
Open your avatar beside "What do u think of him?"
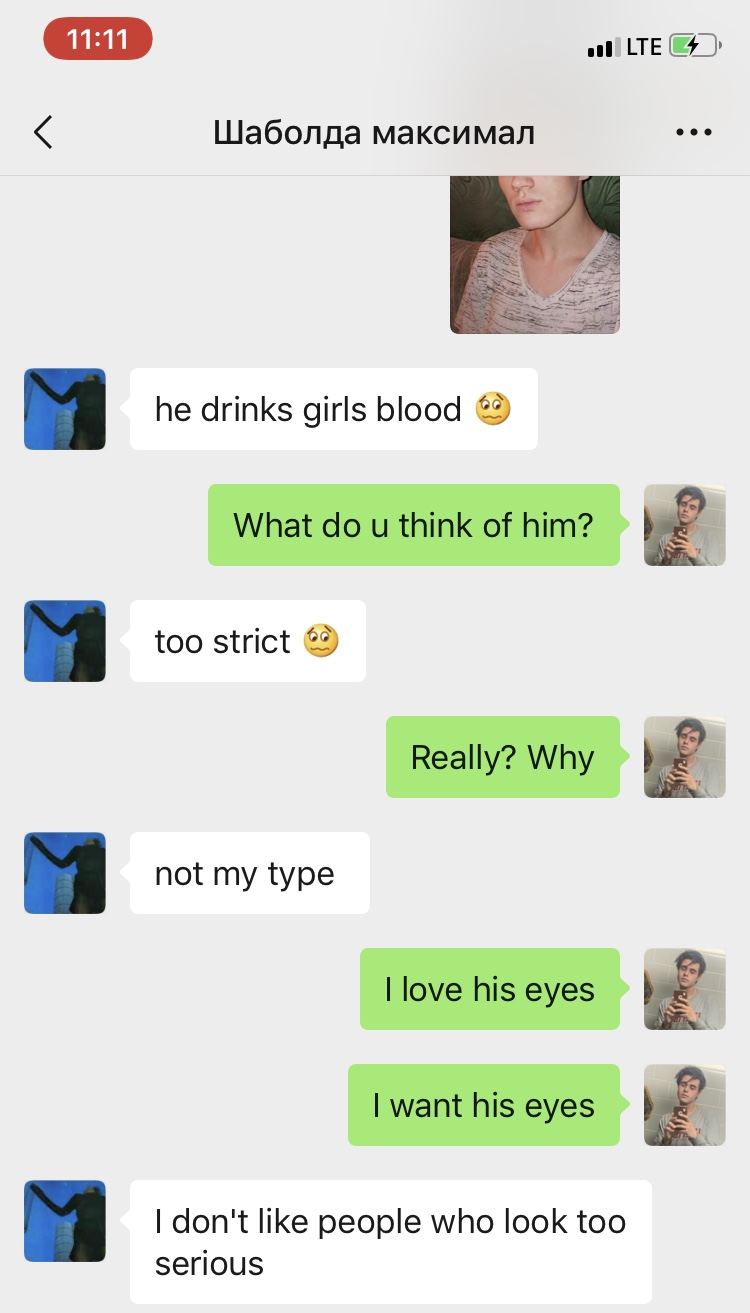(x=685, y=525)
